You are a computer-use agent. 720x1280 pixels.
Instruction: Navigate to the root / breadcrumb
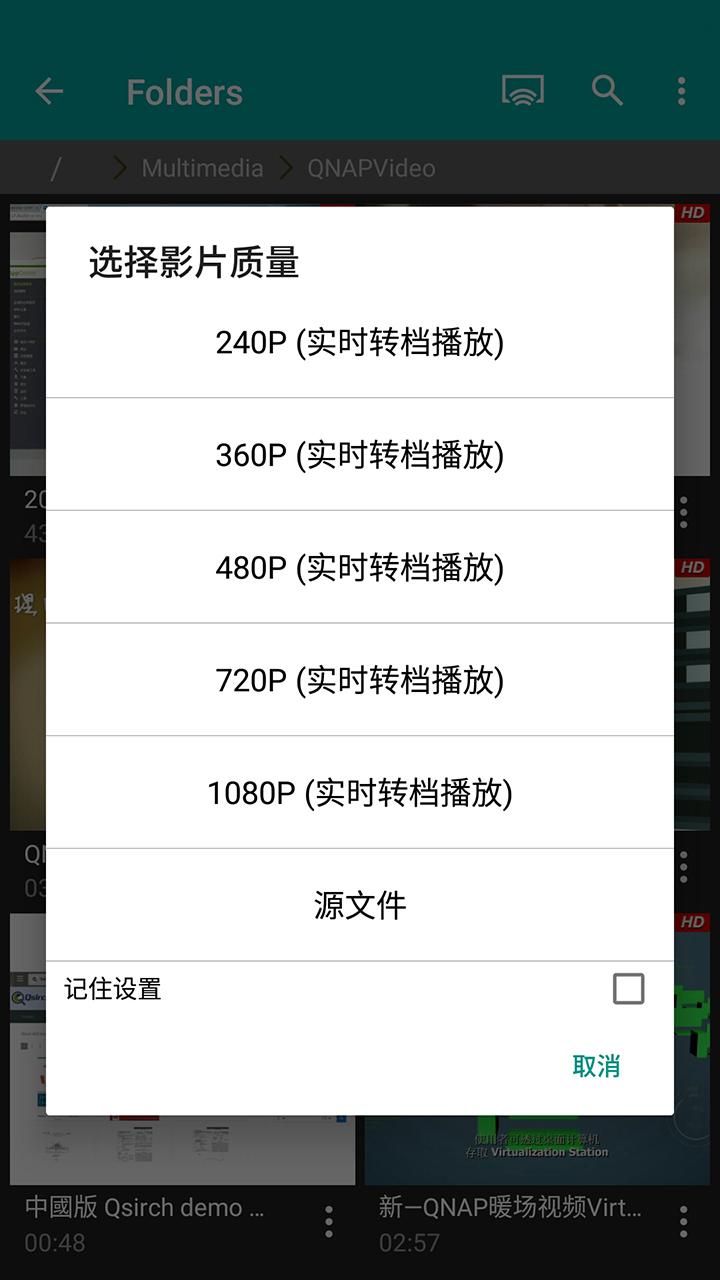[x=56, y=168]
